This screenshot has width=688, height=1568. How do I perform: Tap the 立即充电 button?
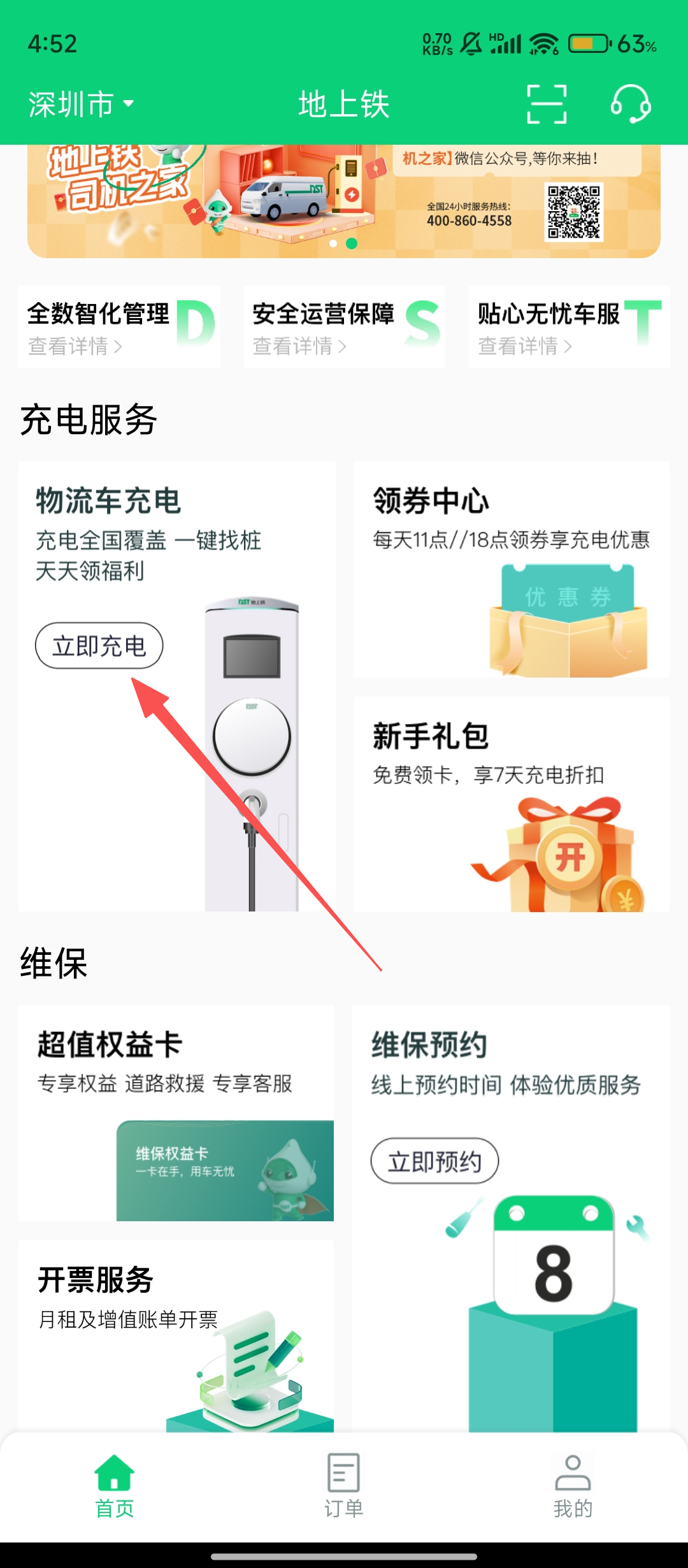tap(99, 646)
